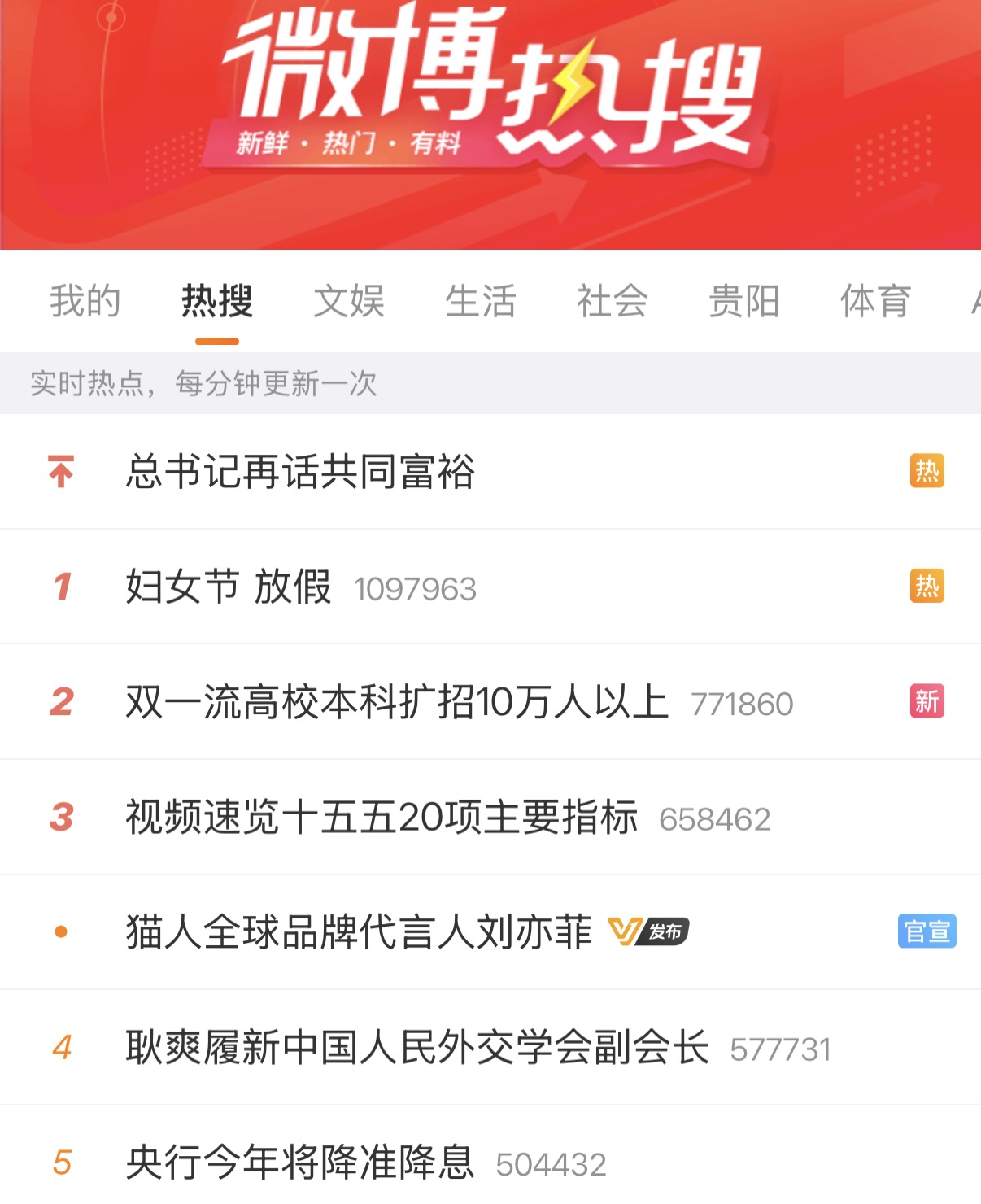Tap 央行今年将降准降息 trending item
The height and width of the screenshot is (1204, 981).
coord(300,1163)
